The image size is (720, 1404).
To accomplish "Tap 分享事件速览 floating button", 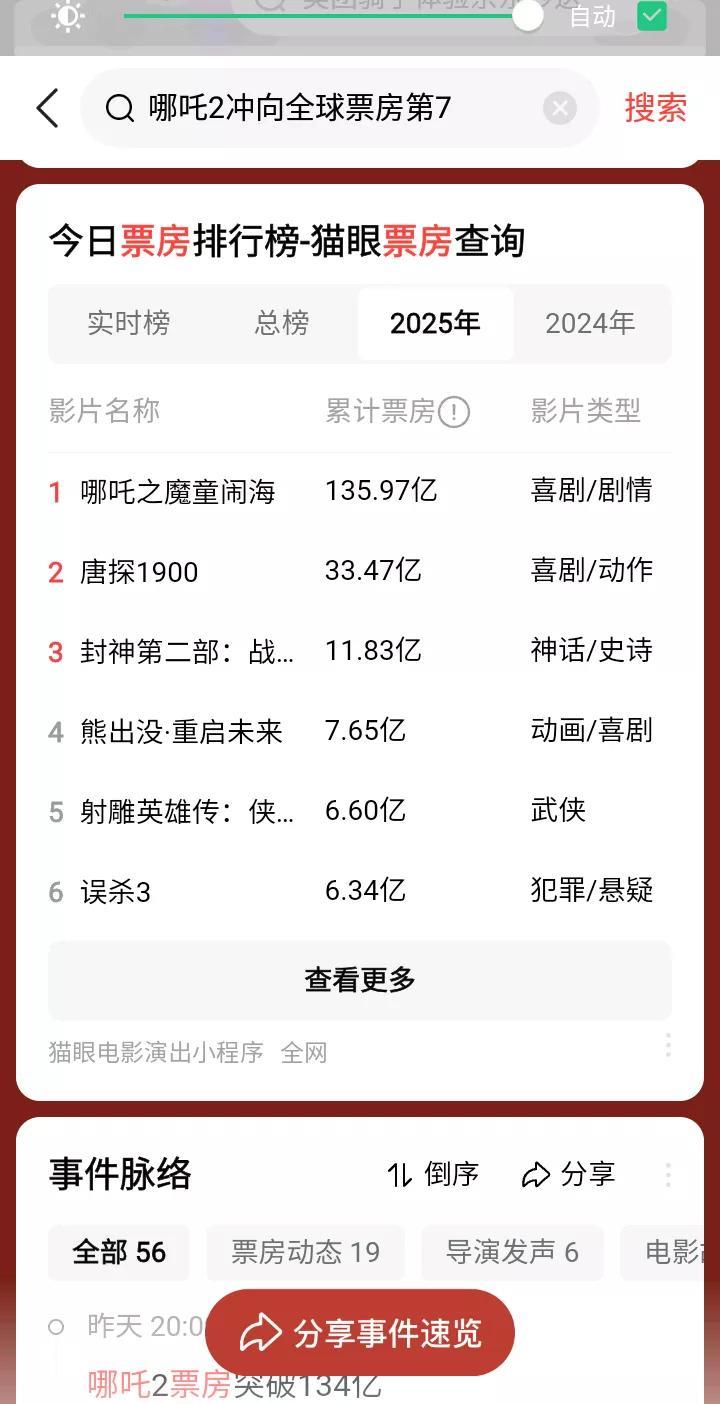I will pyautogui.click(x=360, y=1333).
